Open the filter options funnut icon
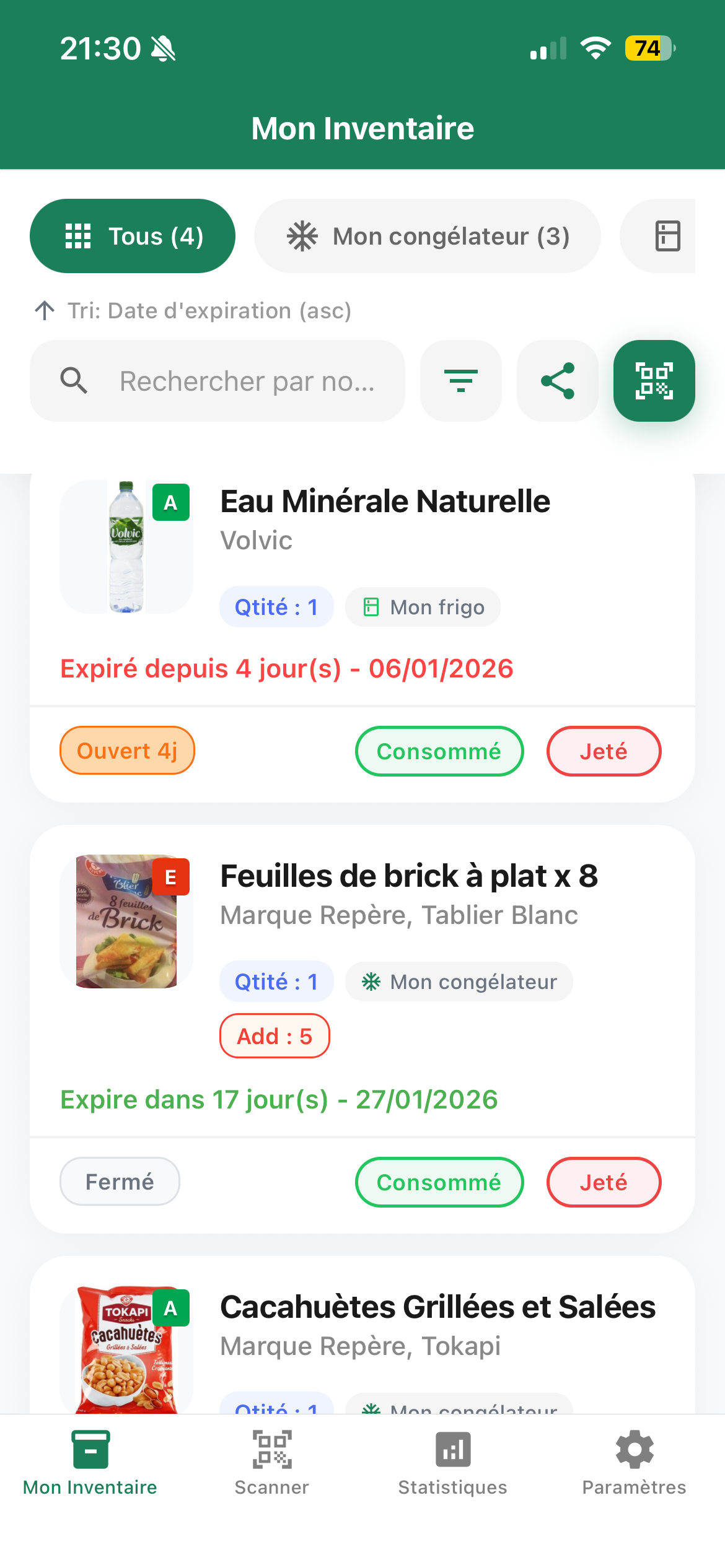This screenshot has width=725, height=1568. tap(461, 381)
